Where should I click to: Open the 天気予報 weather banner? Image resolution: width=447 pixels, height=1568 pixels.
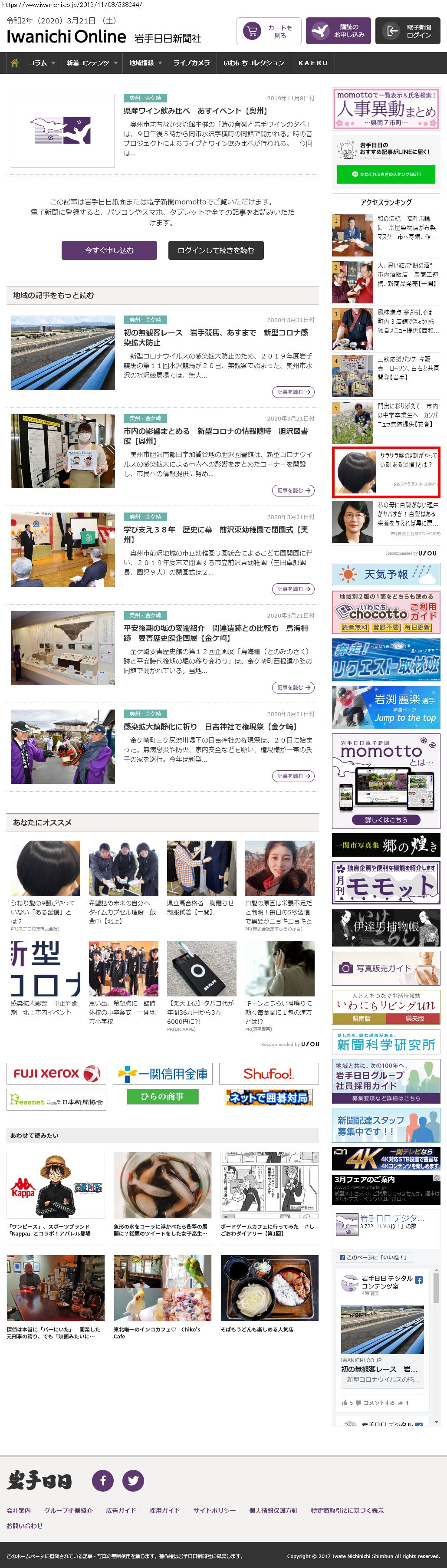pyautogui.click(x=386, y=574)
